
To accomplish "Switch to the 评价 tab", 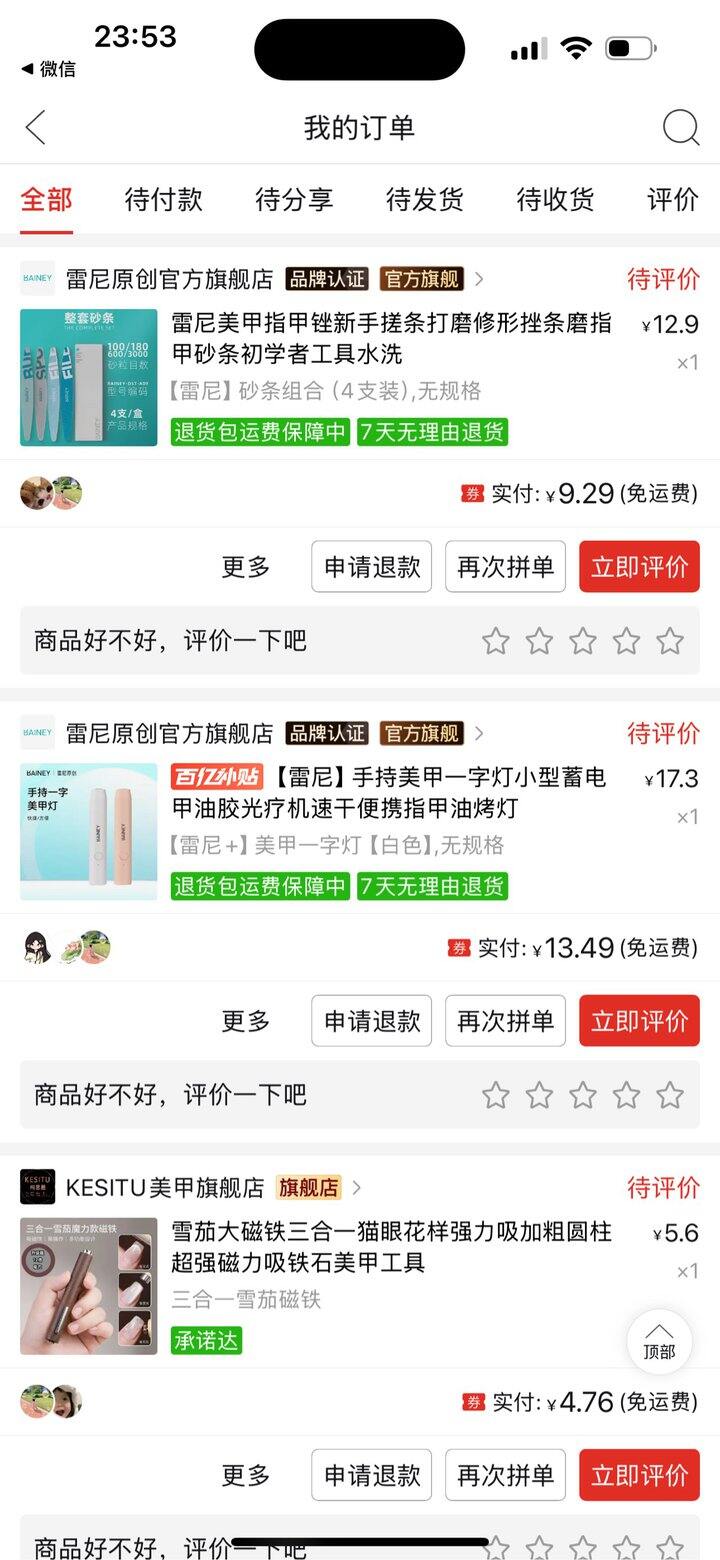I will (672, 199).
